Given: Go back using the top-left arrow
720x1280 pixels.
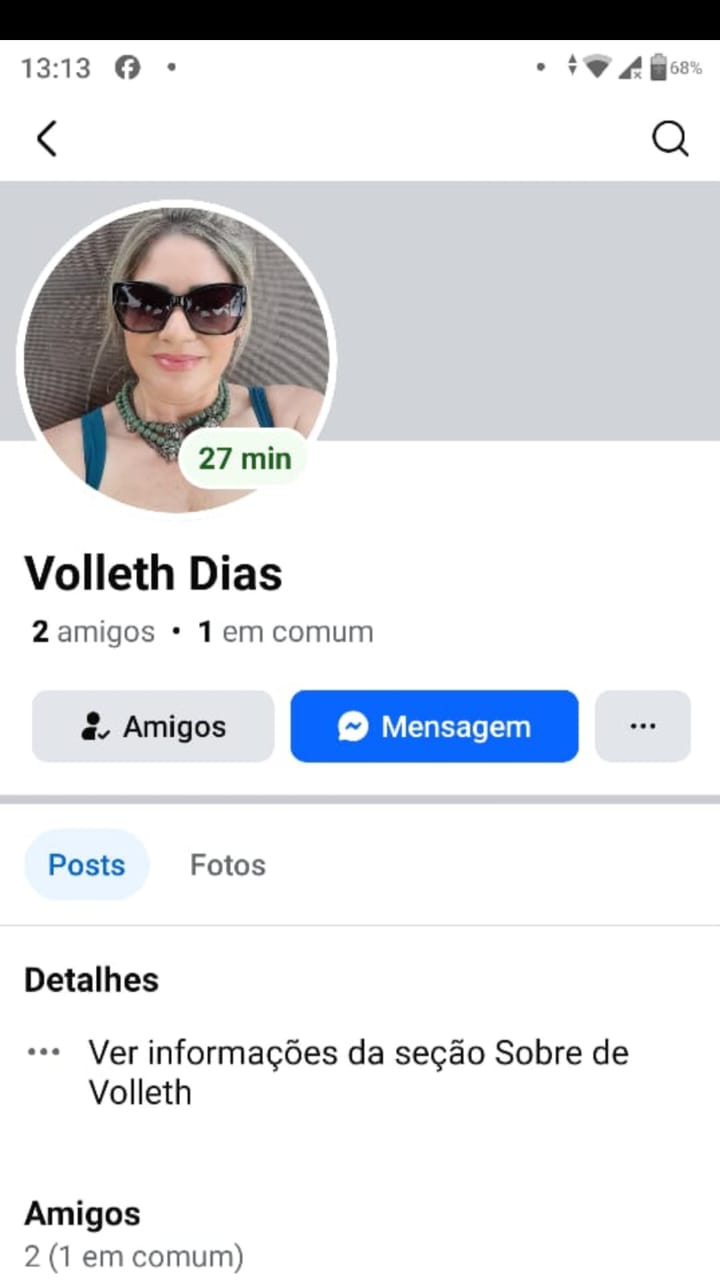Looking at the screenshot, I should (47, 139).
